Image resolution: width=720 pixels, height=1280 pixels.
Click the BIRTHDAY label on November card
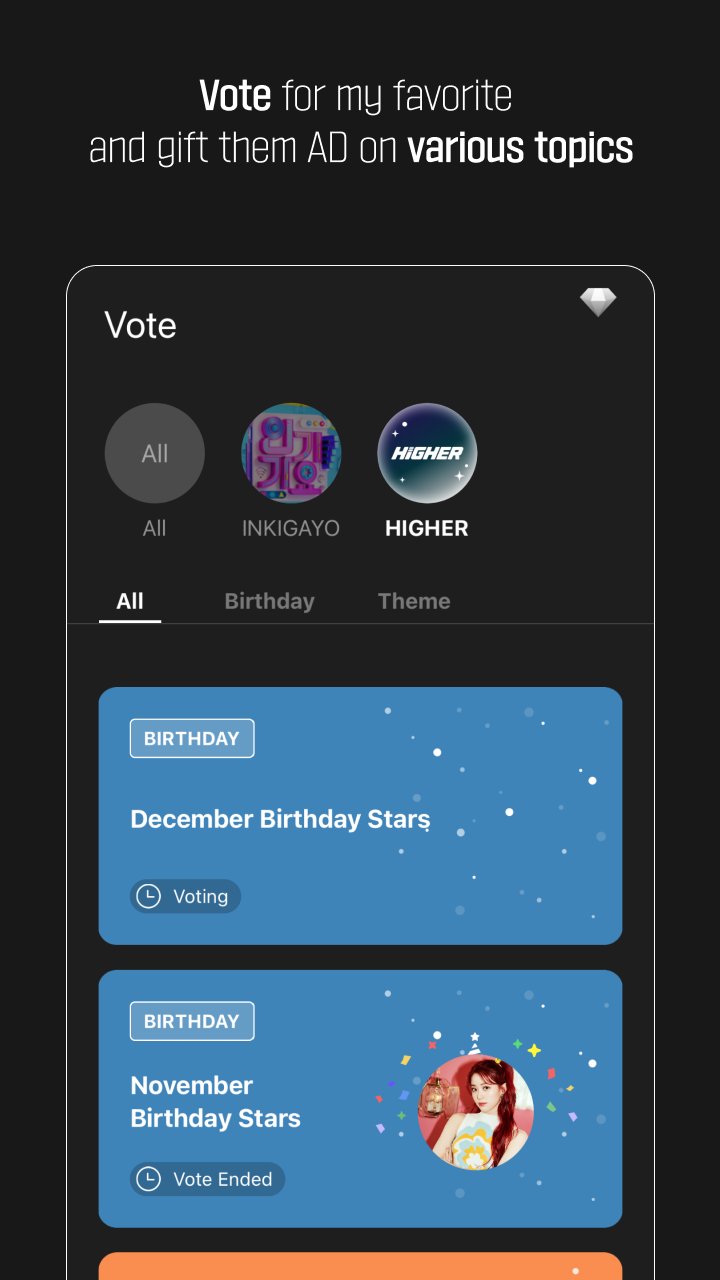pyautogui.click(x=191, y=1021)
